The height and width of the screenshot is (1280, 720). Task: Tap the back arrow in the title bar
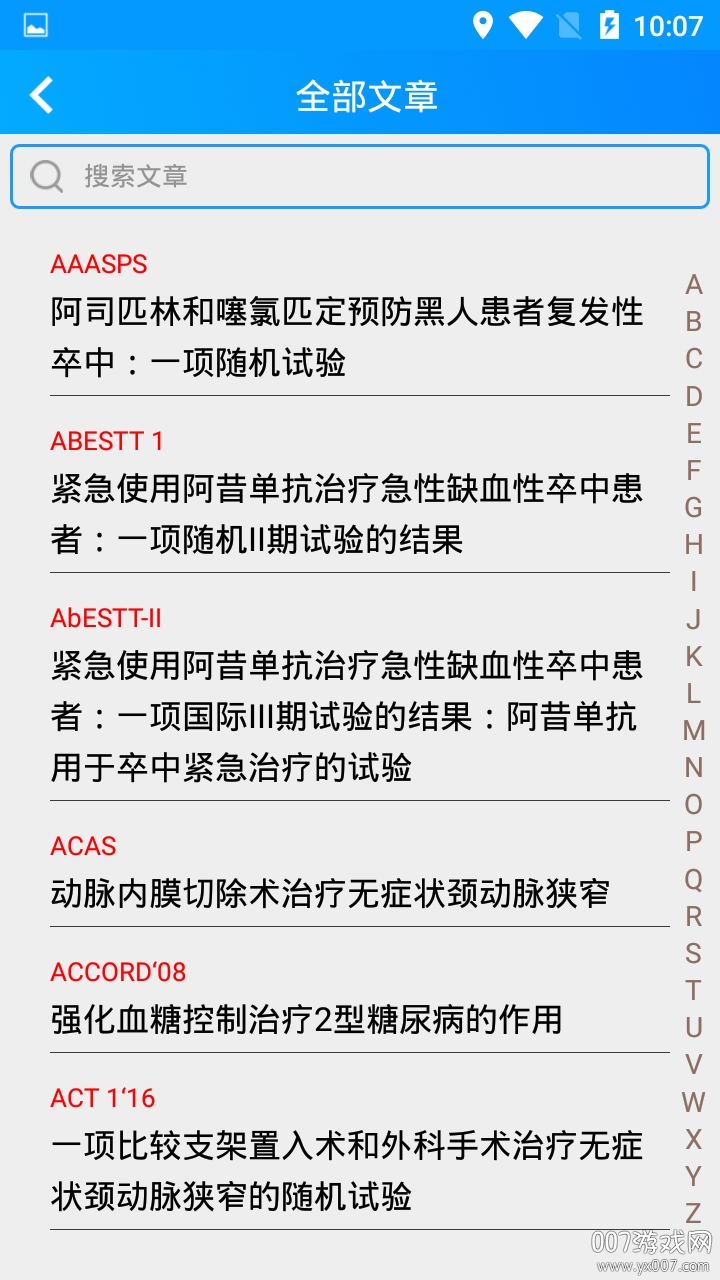coord(41,93)
